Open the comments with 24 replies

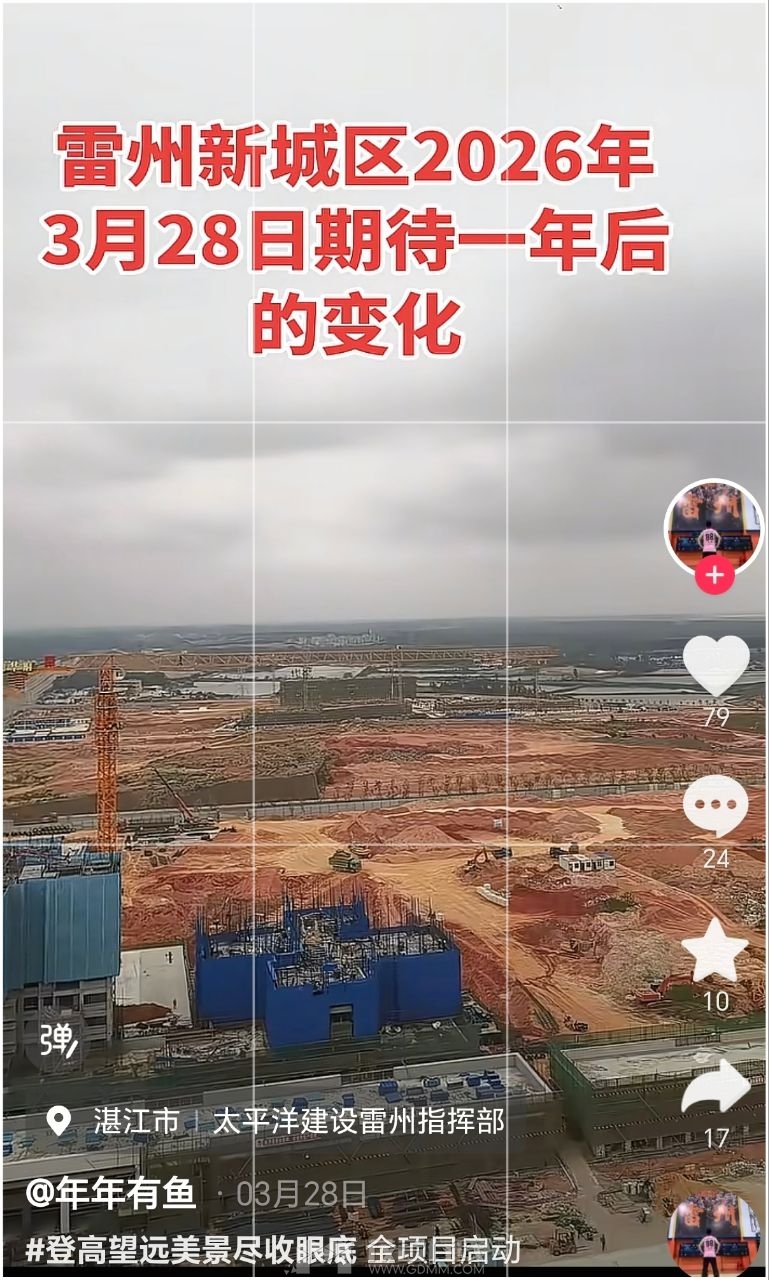(715, 806)
